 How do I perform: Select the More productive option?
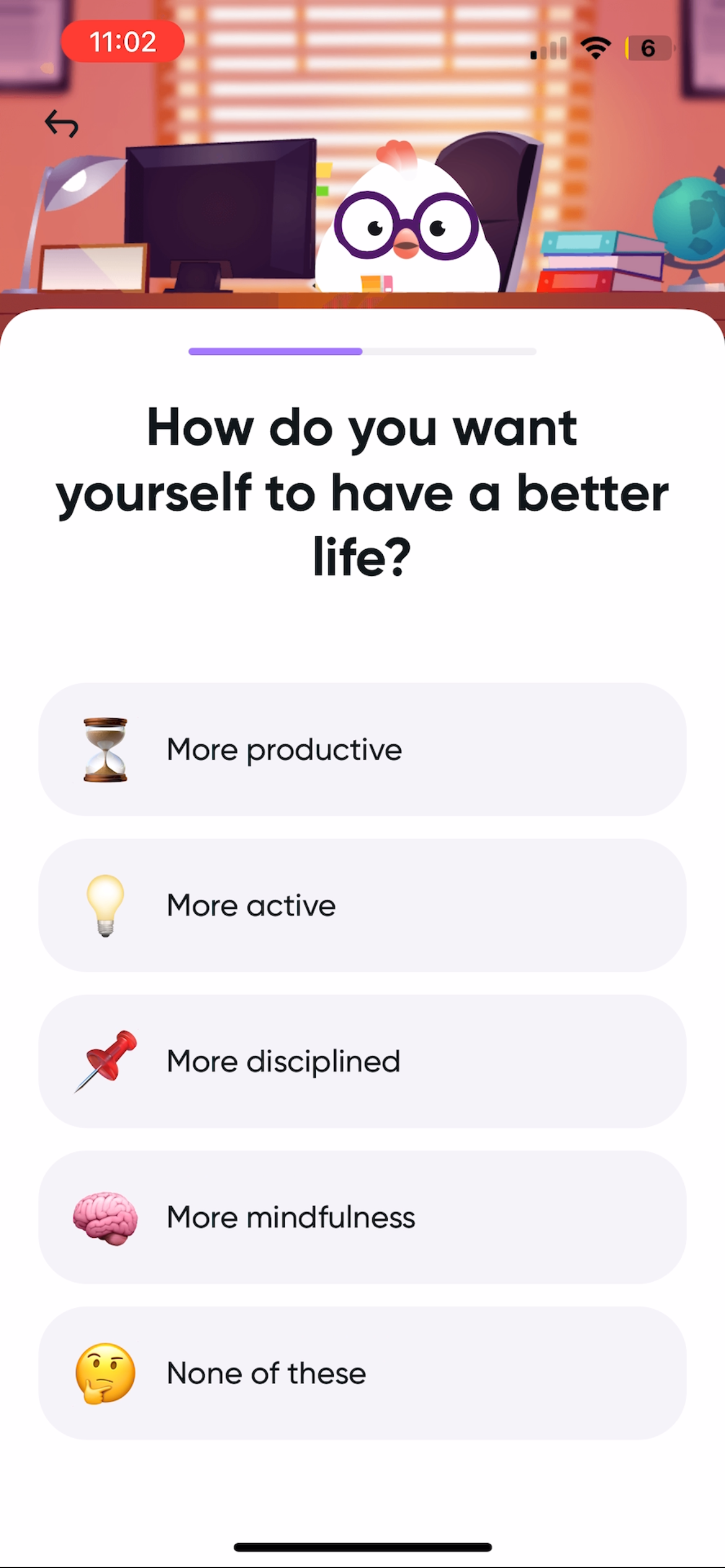click(362, 749)
